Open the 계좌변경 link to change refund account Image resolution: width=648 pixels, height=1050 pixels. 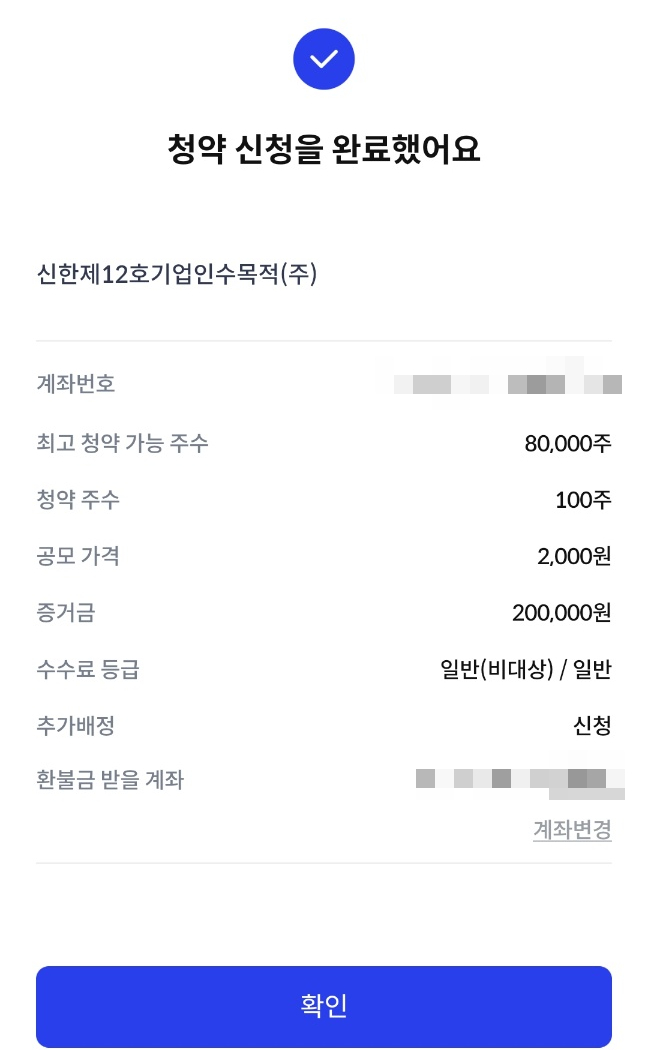(572, 830)
